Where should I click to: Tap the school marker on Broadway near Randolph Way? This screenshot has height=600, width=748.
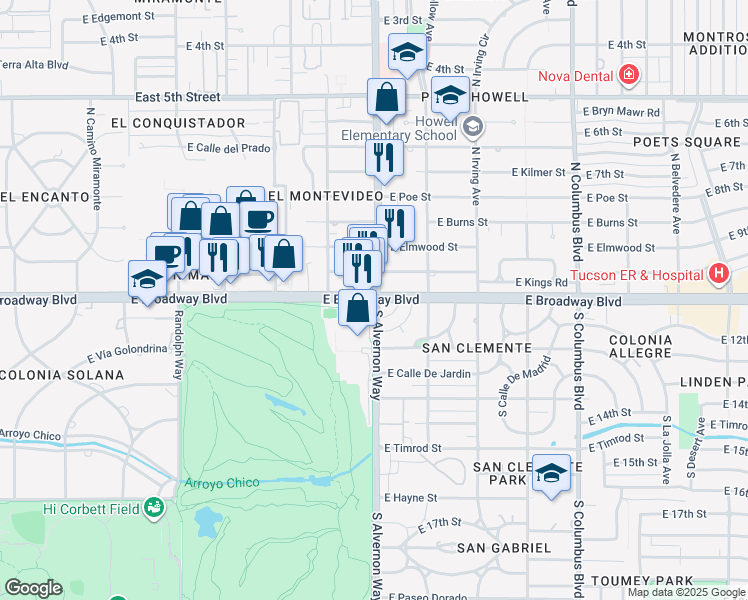[x=147, y=279]
